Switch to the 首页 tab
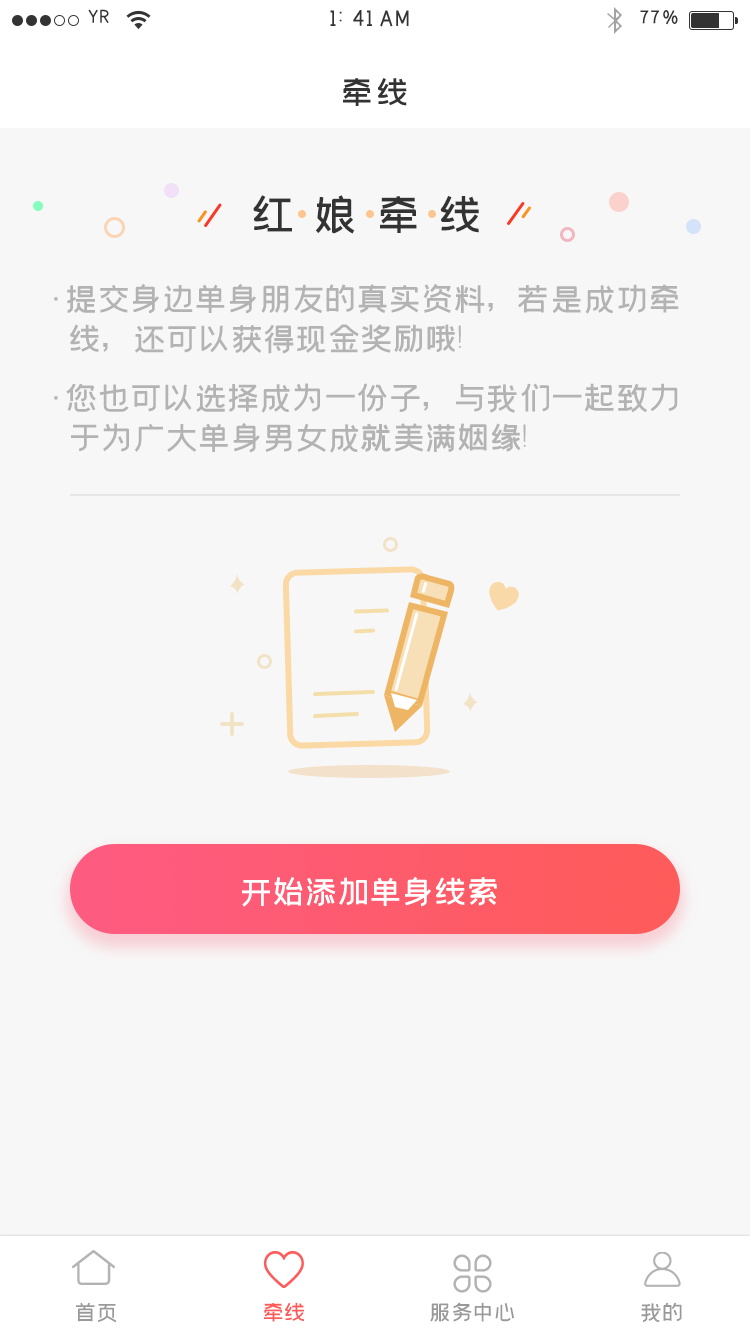 (x=94, y=1286)
